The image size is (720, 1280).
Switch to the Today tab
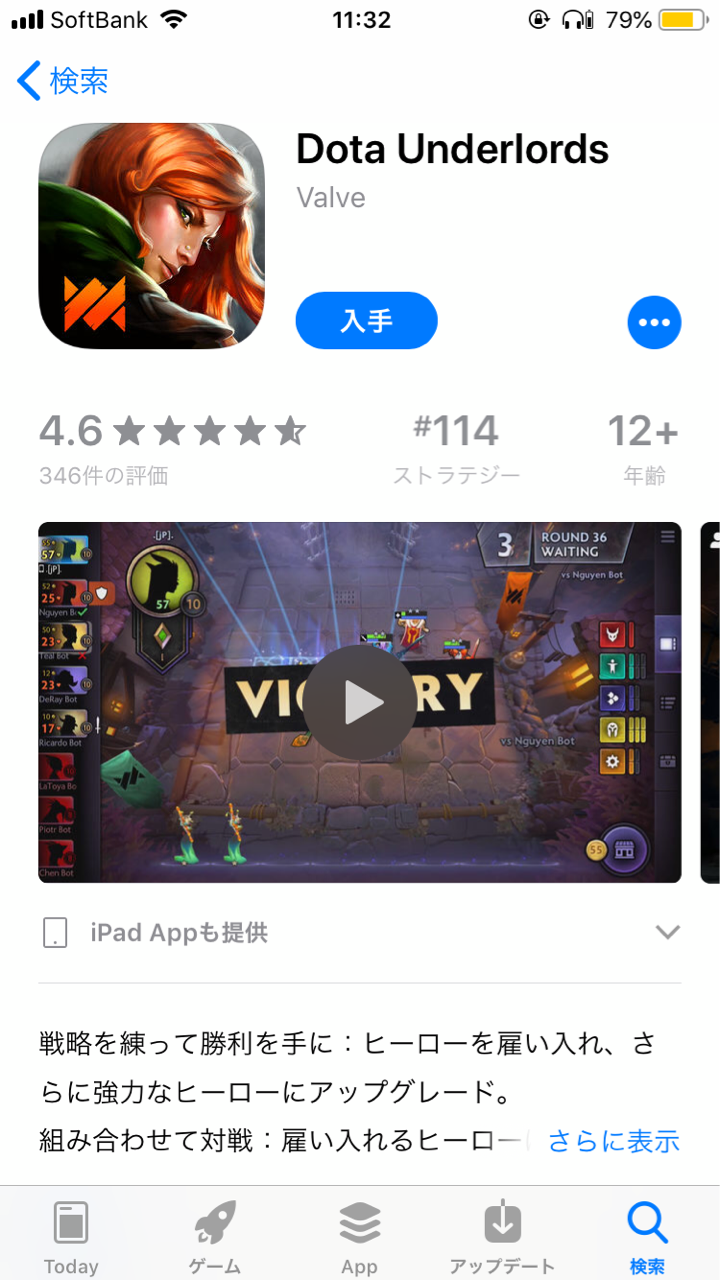point(71,1238)
